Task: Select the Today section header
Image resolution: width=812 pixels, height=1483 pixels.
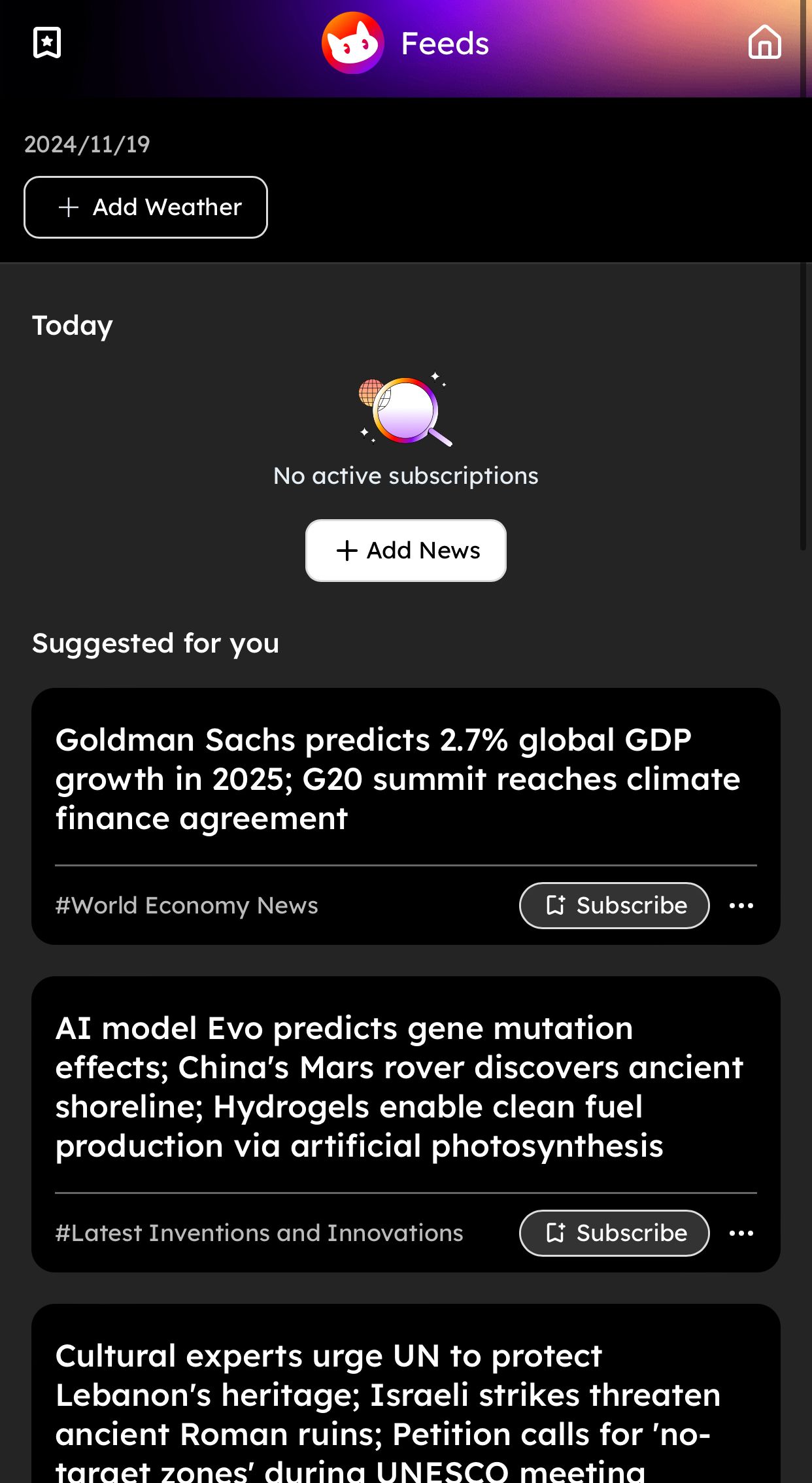Action: coord(72,325)
